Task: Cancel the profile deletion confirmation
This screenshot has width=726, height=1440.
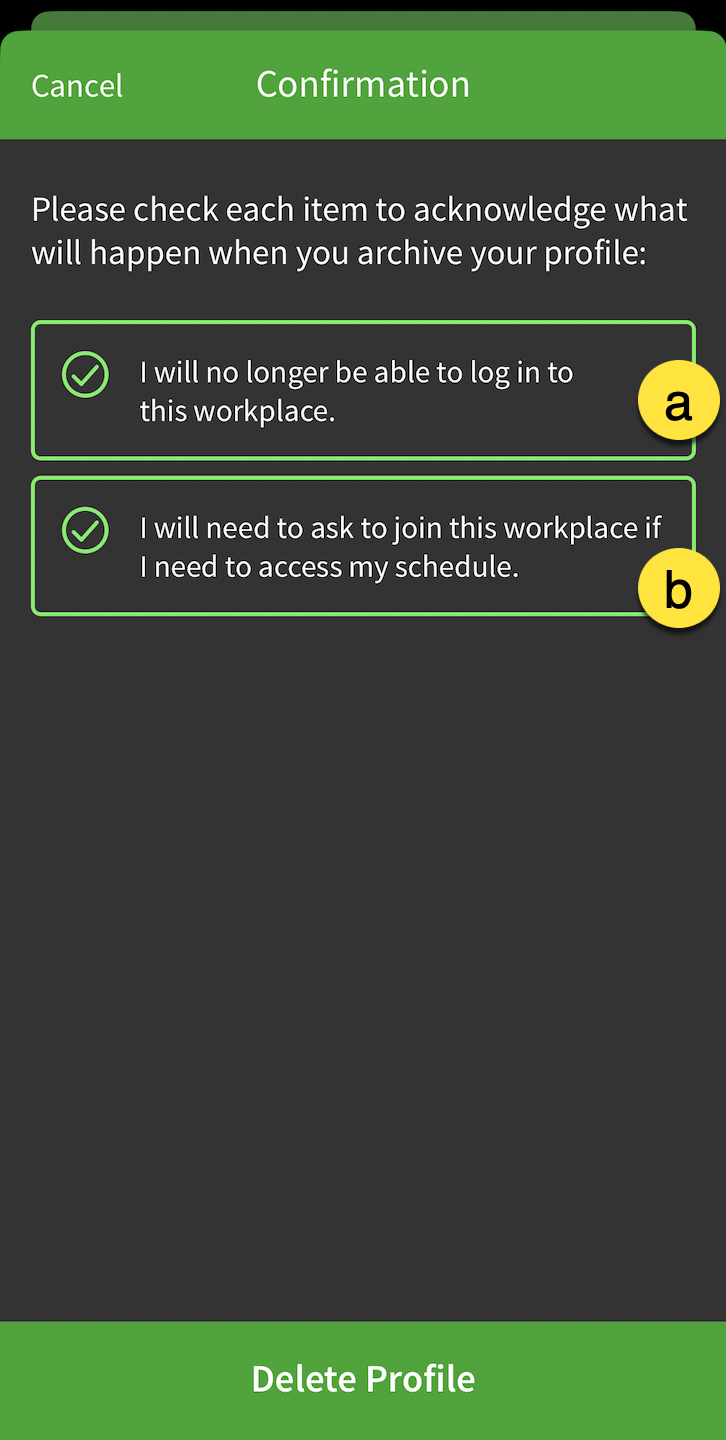Action: point(77,86)
